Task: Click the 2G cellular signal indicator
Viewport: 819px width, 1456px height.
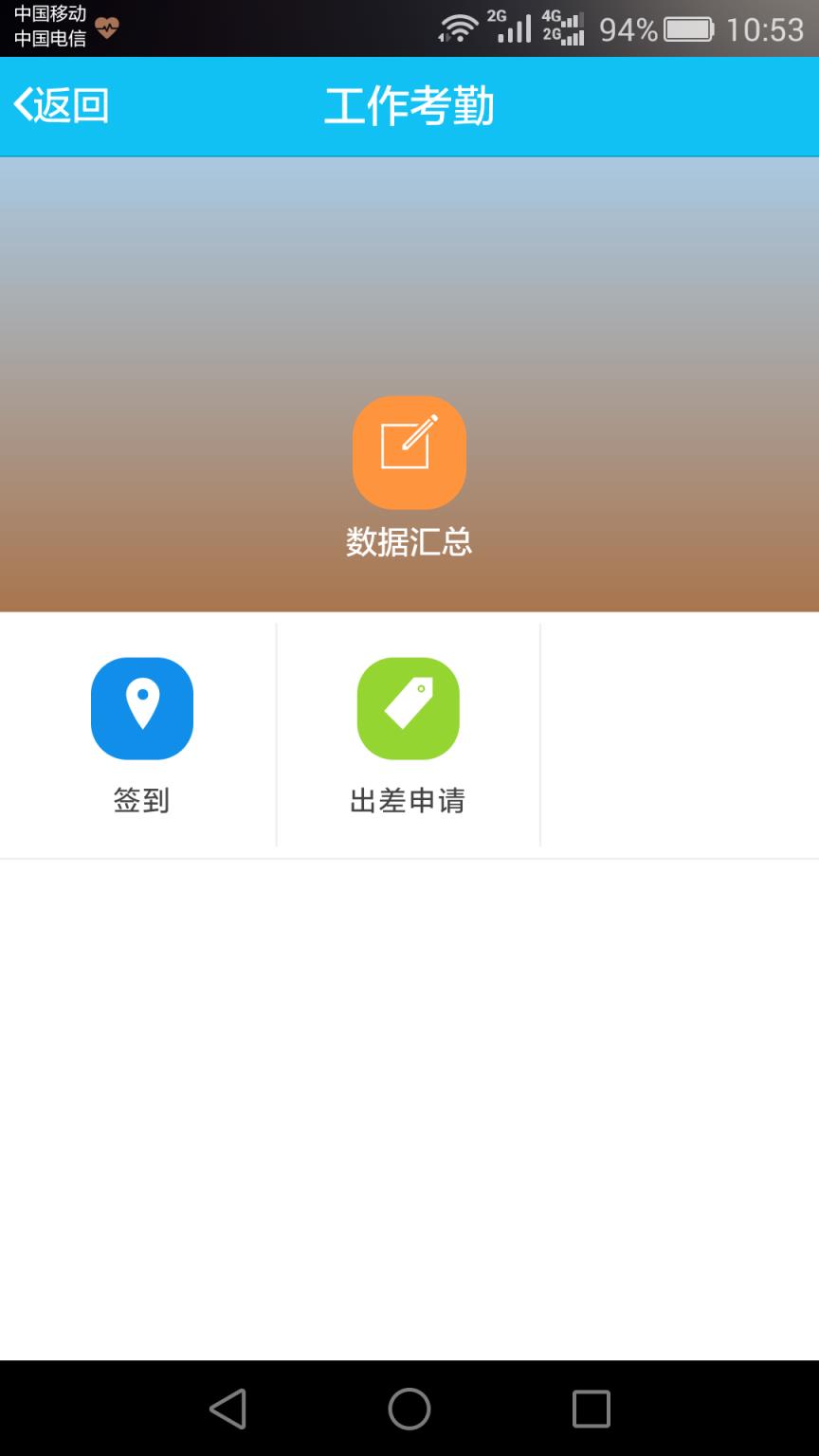Action: pos(512,27)
